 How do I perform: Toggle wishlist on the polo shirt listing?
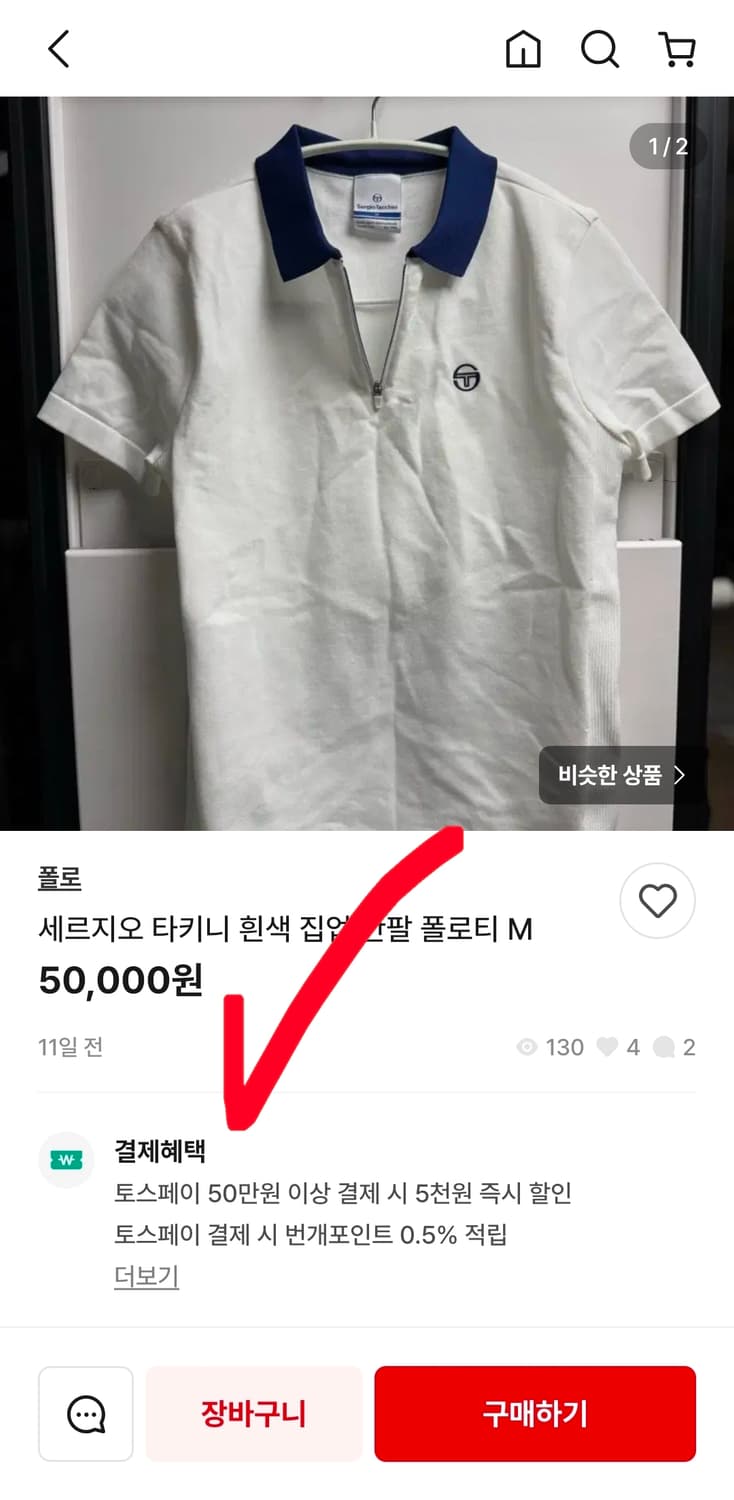(x=657, y=901)
